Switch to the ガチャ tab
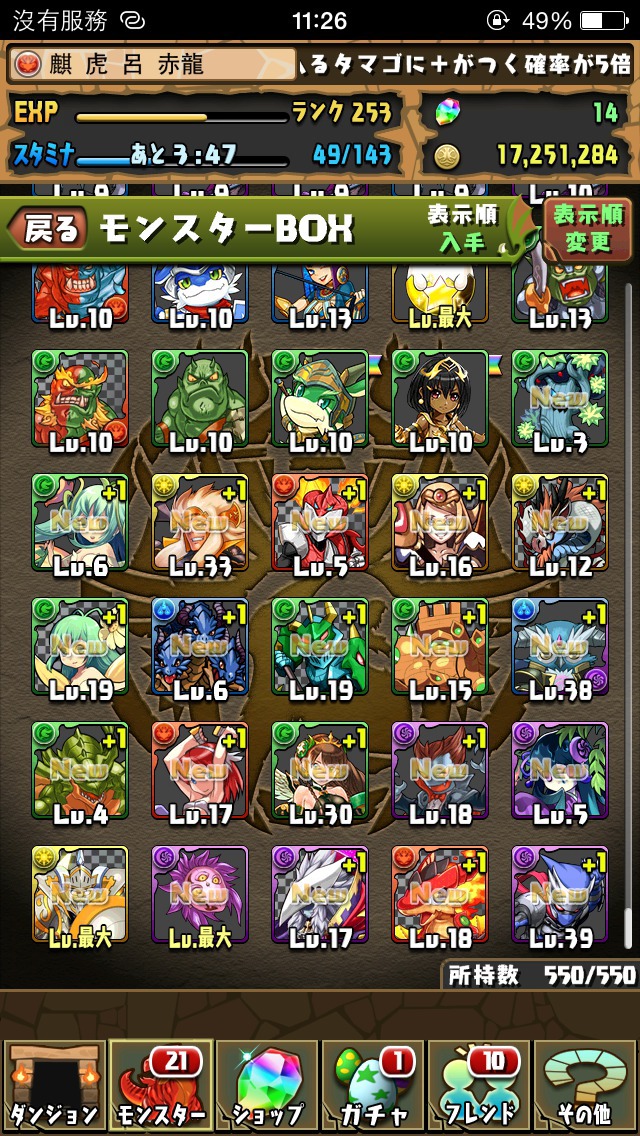 click(373, 1087)
